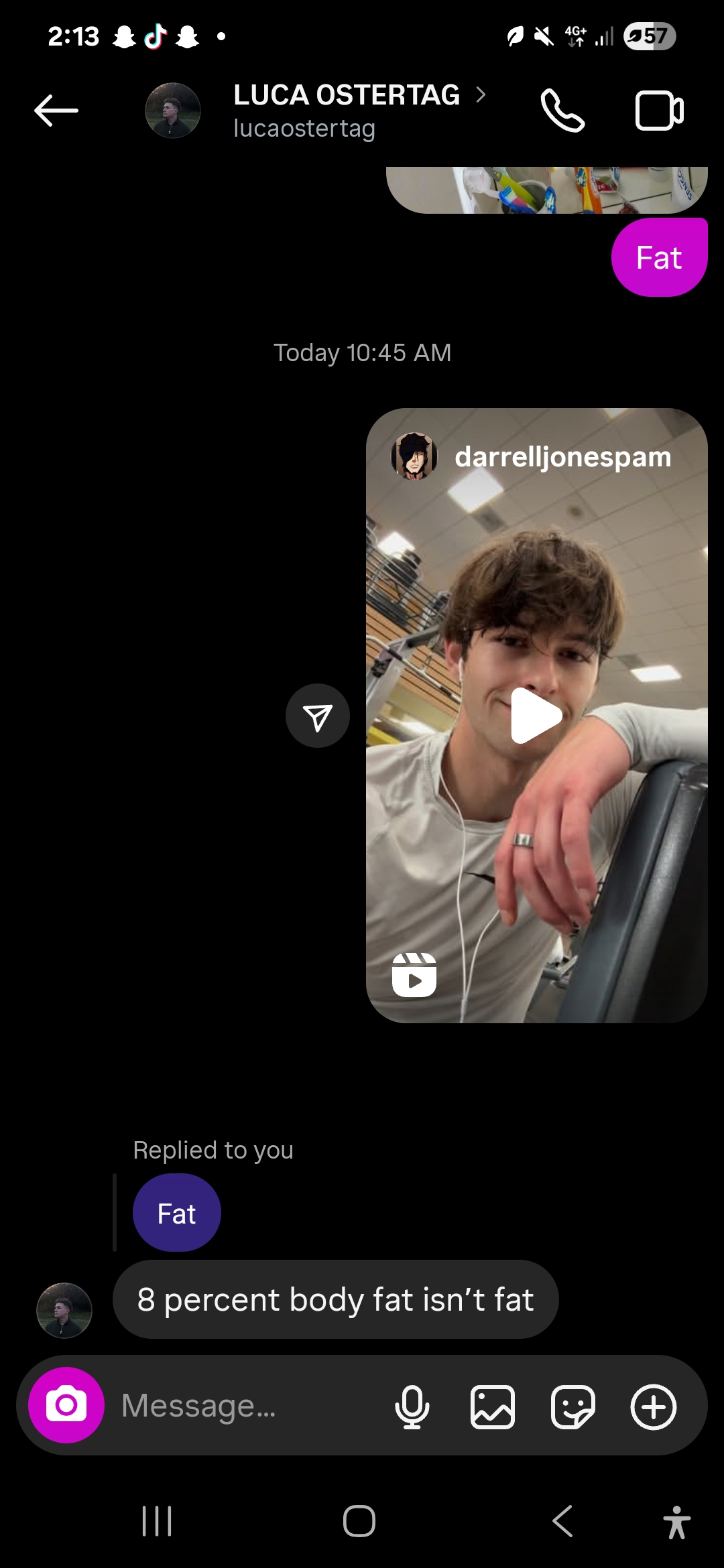Start a voice call with Luca Ostertag
The height and width of the screenshot is (1568, 724).
tap(562, 111)
